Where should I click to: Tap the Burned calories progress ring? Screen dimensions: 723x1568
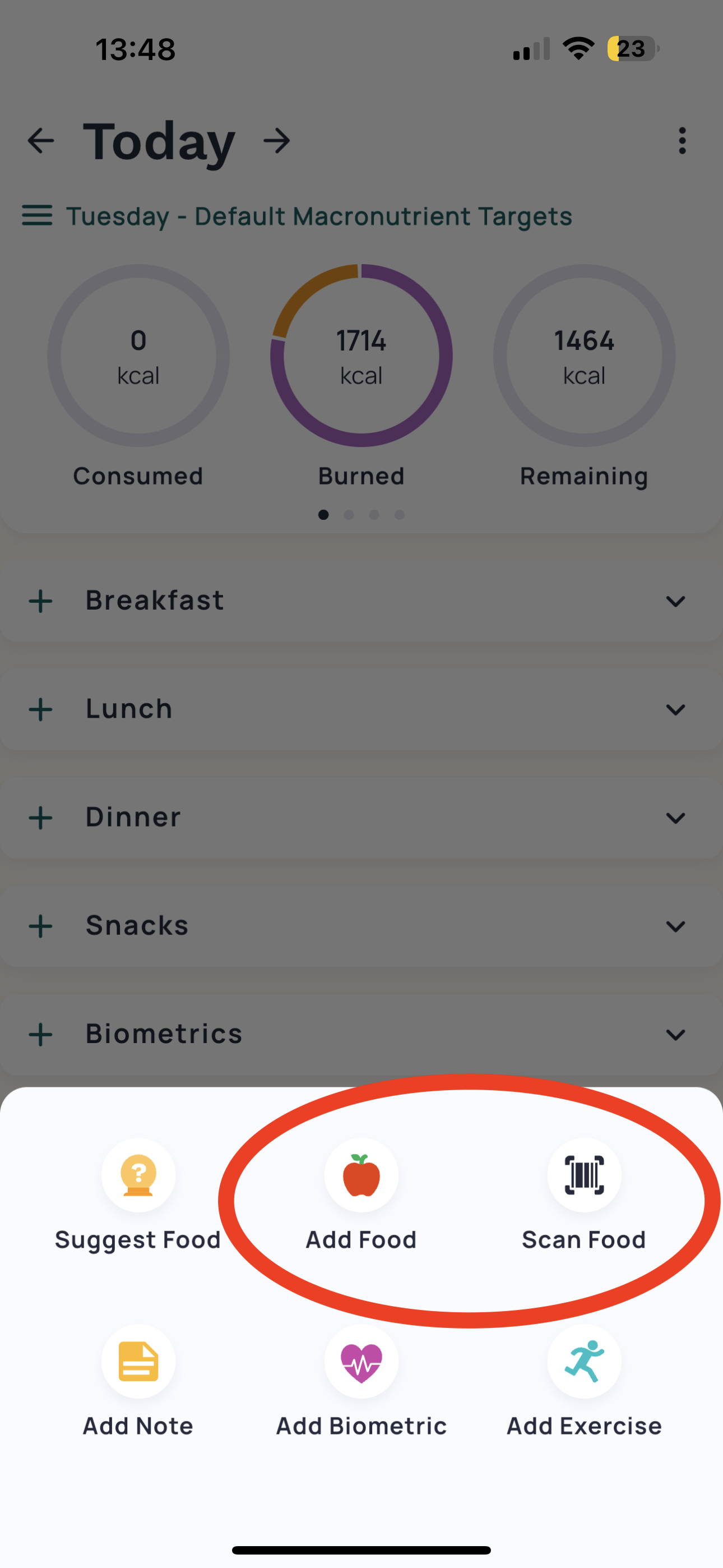[361, 356]
